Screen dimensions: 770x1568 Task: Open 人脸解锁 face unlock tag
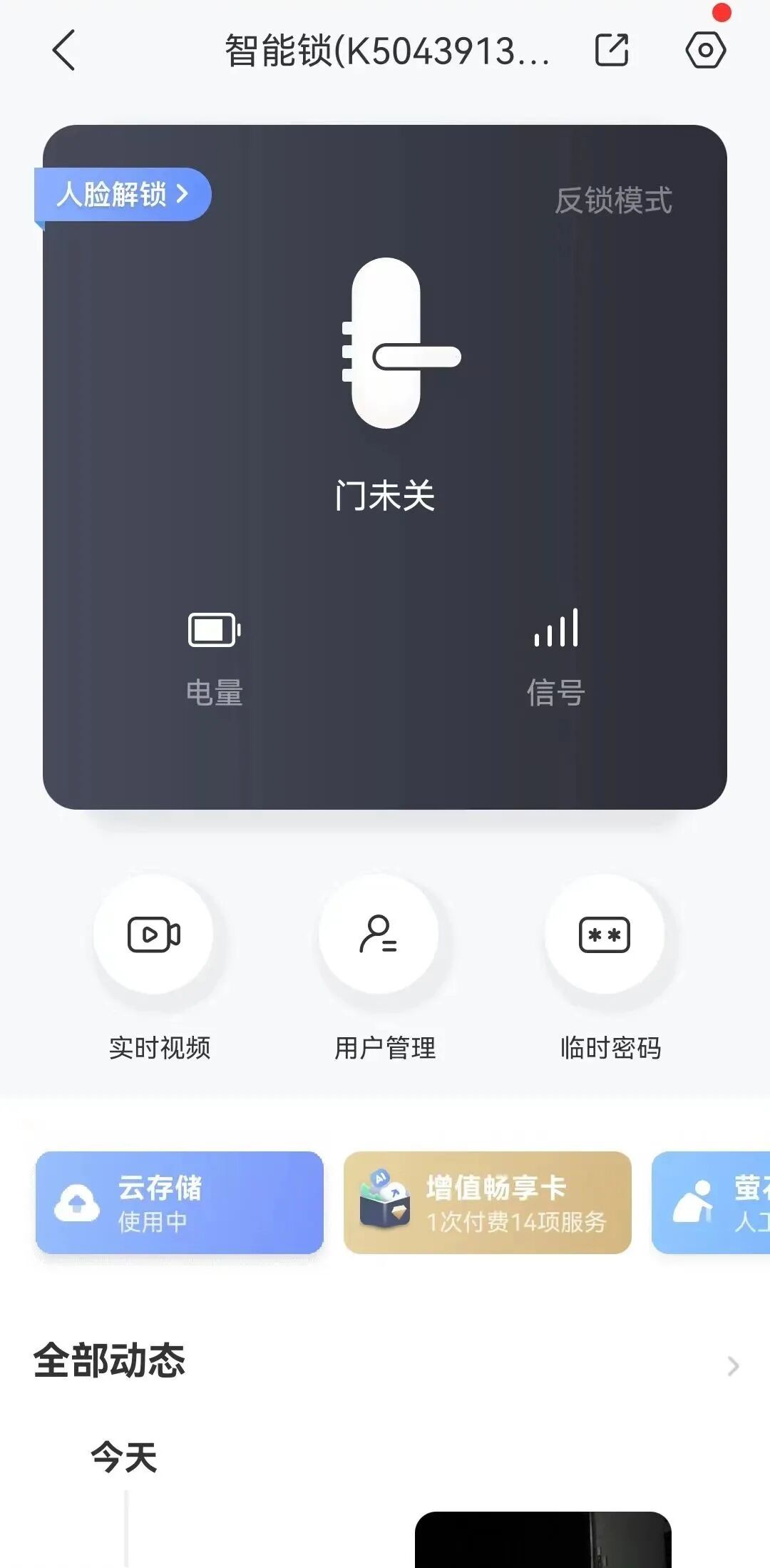coord(123,194)
